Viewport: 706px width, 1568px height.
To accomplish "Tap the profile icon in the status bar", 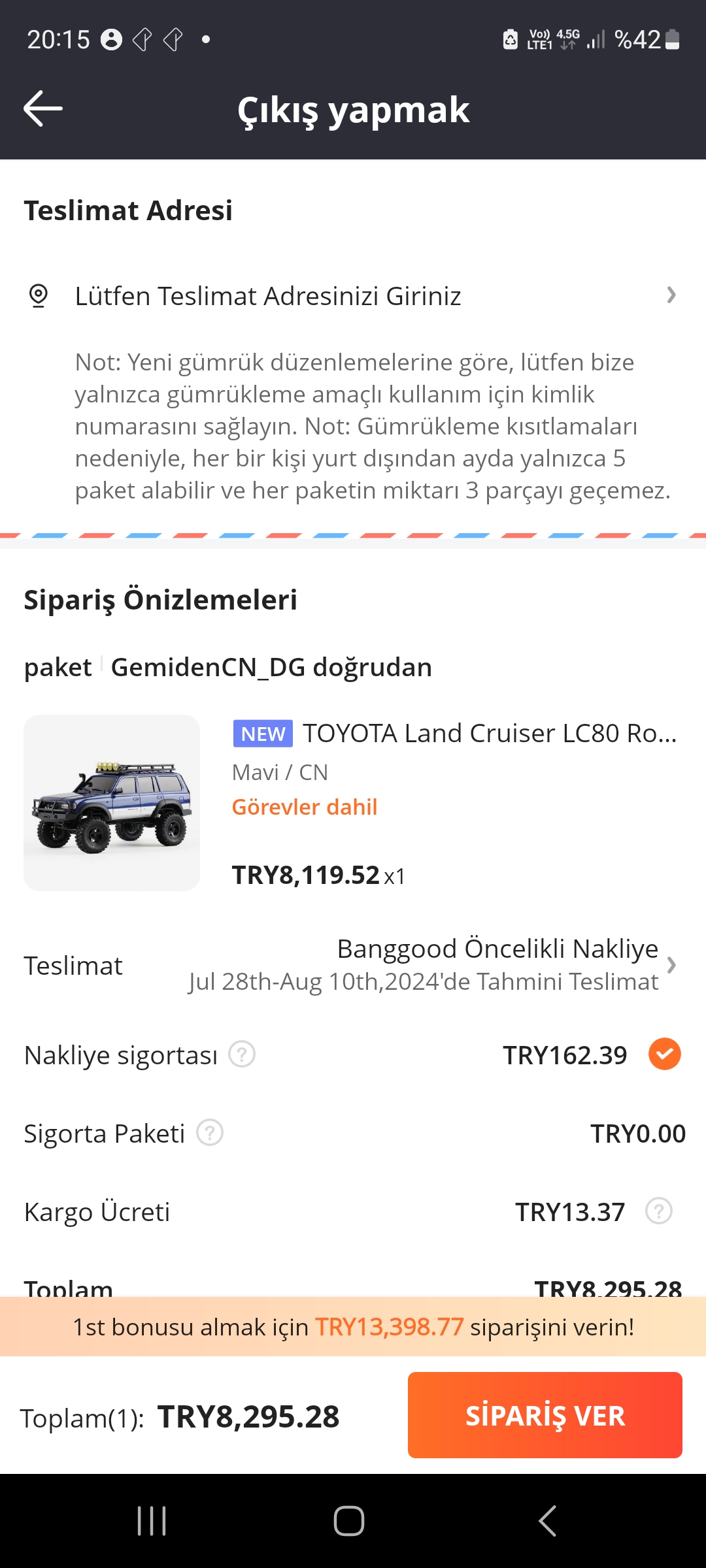I will 111,39.
